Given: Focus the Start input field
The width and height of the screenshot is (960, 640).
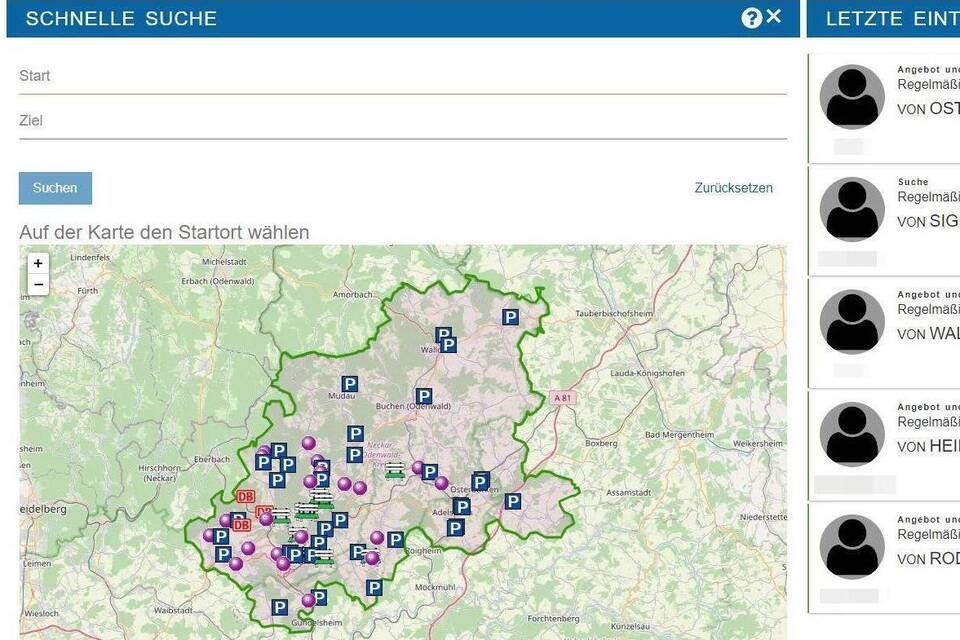Looking at the screenshot, I should (x=402, y=76).
